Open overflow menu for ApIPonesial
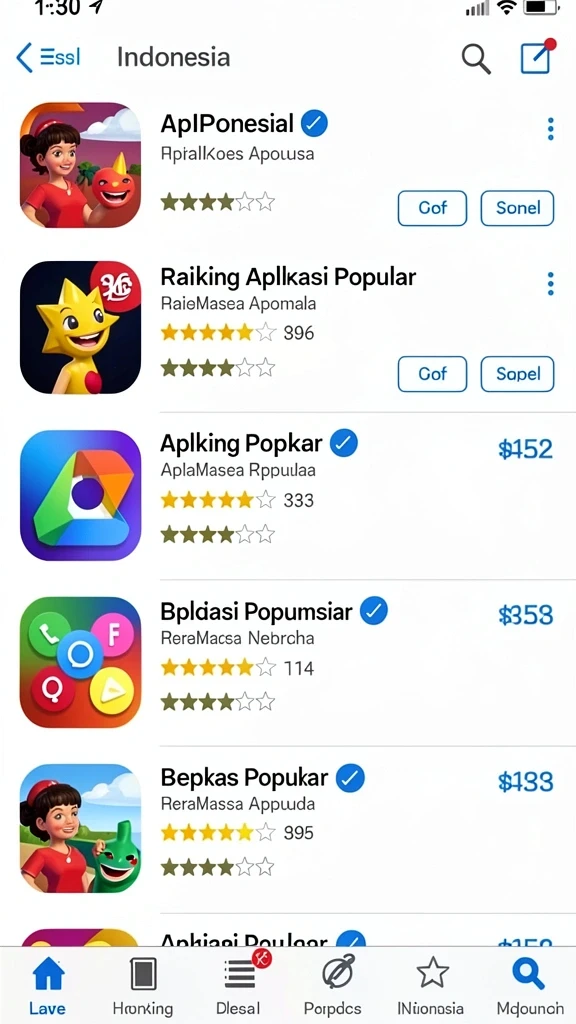Screen dimensions: 576x1024 [x=551, y=129]
